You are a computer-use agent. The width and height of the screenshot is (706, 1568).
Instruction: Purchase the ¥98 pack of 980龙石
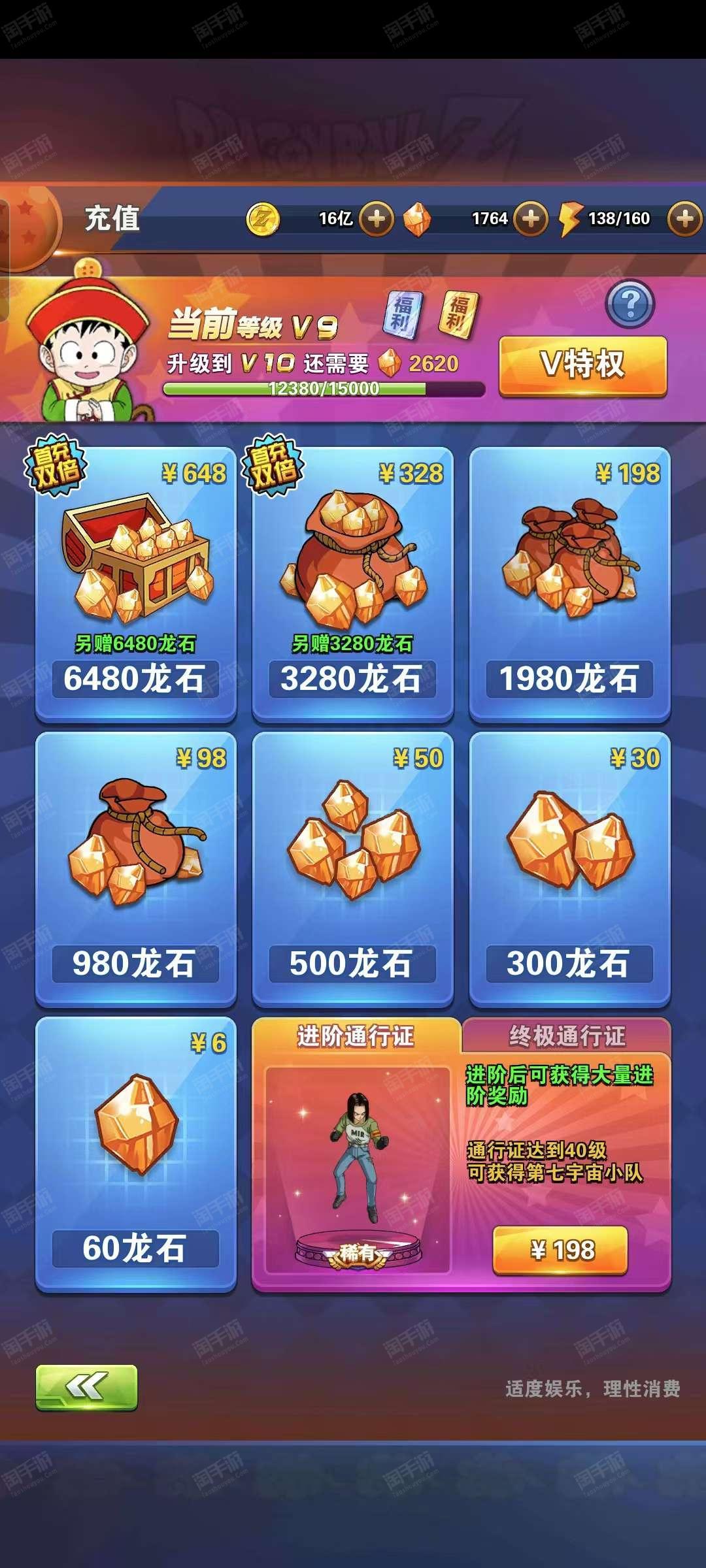136,870
